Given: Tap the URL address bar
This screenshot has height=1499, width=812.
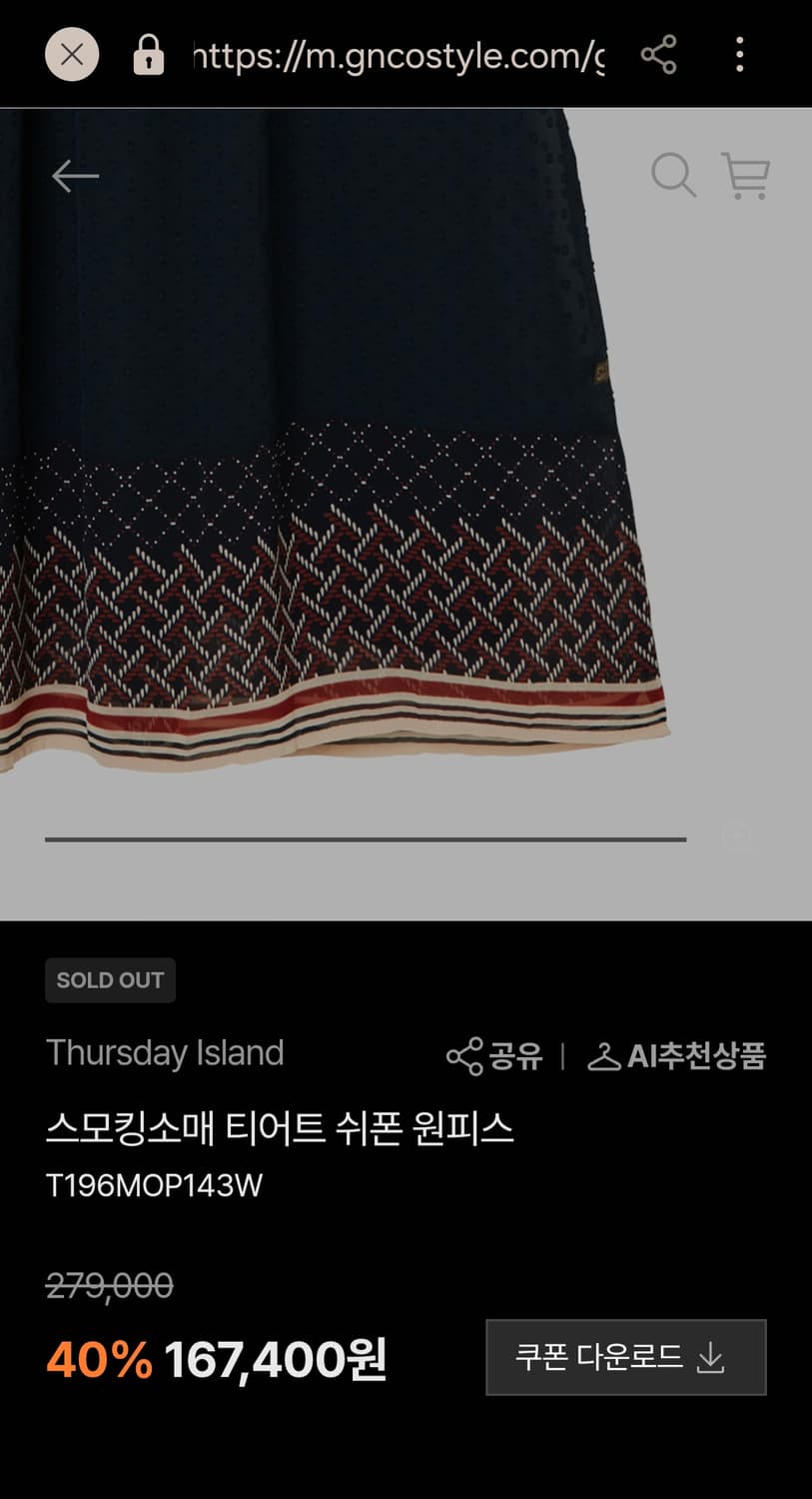Looking at the screenshot, I should click(395, 55).
